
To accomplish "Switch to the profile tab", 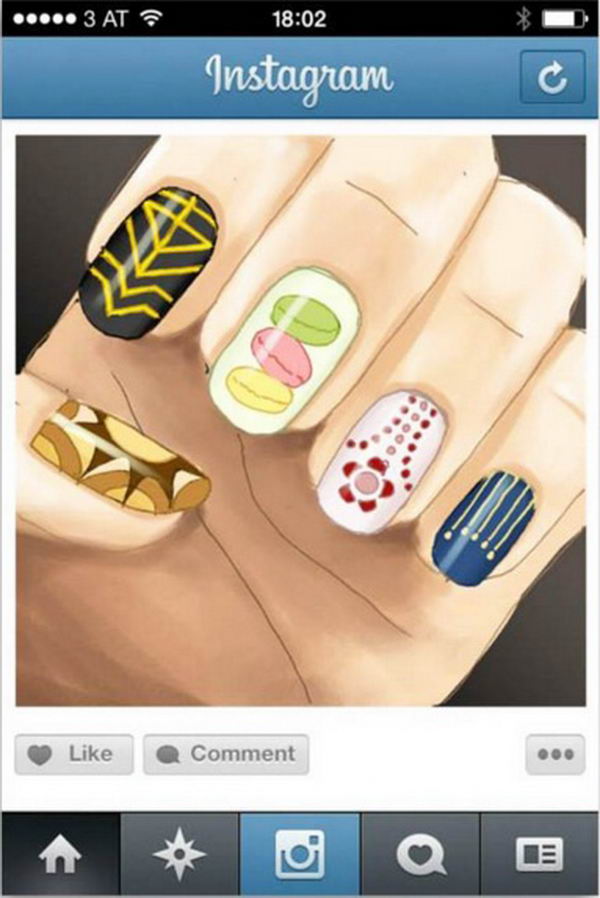I will [539, 855].
